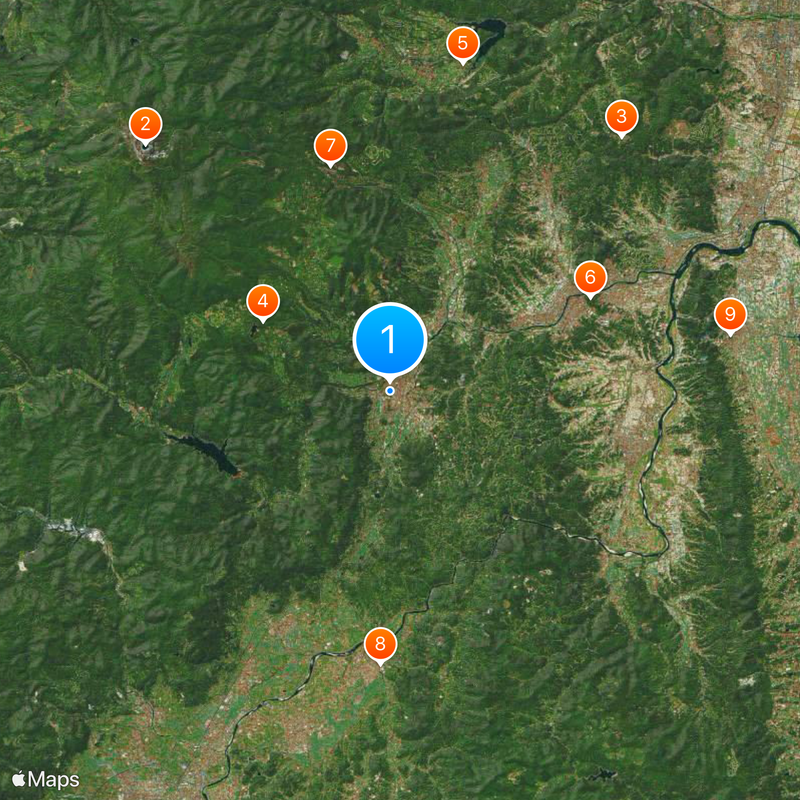The height and width of the screenshot is (800, 800).
Task: Open map pin number 3
Action: coord(621,117)
